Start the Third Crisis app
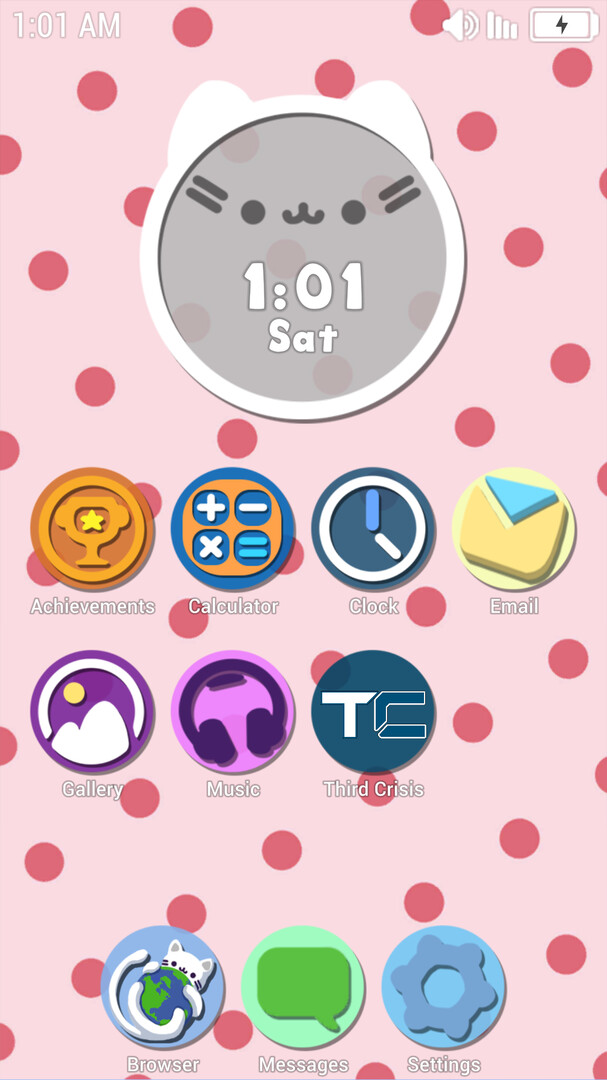Image resolution: width=607 pixels, height=1080 pixels. 373,711
